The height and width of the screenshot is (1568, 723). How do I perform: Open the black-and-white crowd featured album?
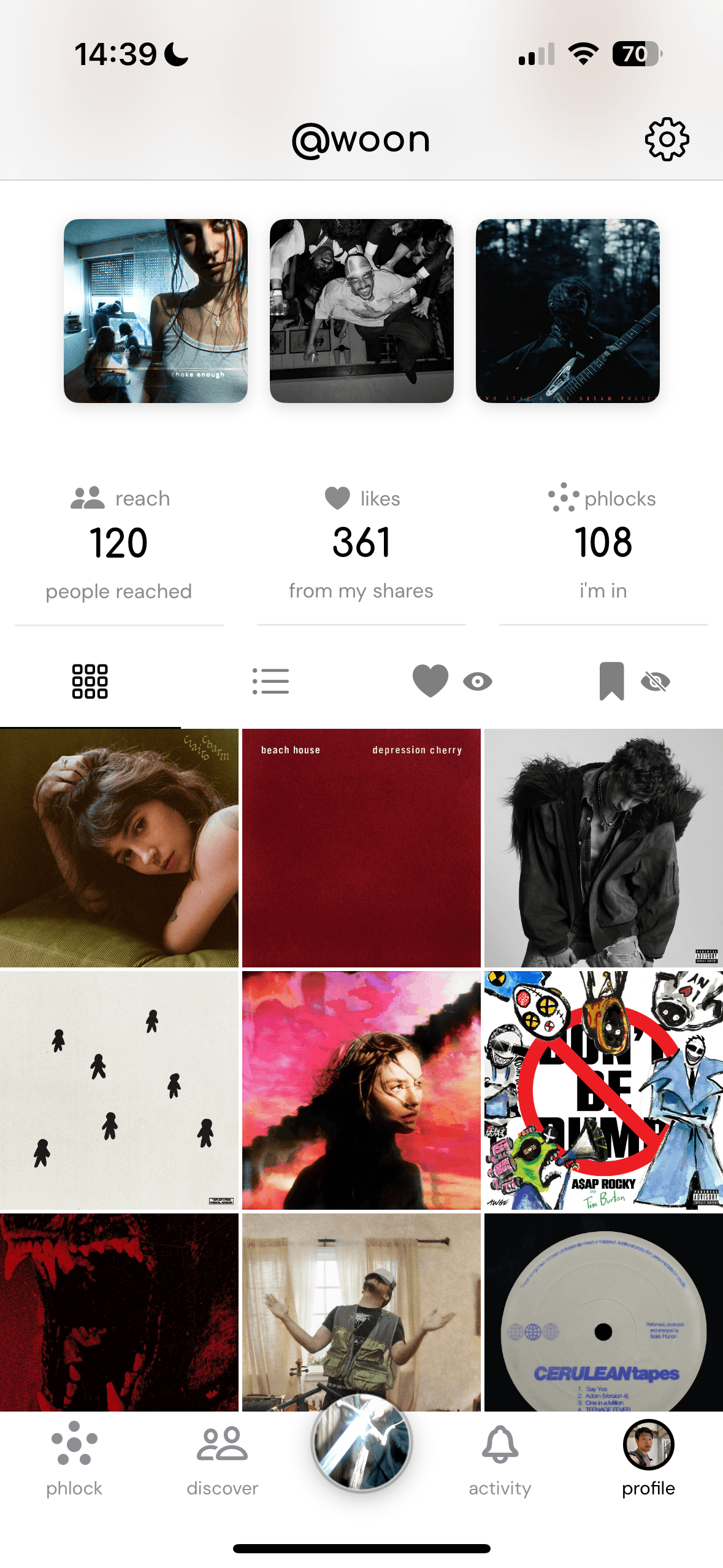(x=361, y=311)
